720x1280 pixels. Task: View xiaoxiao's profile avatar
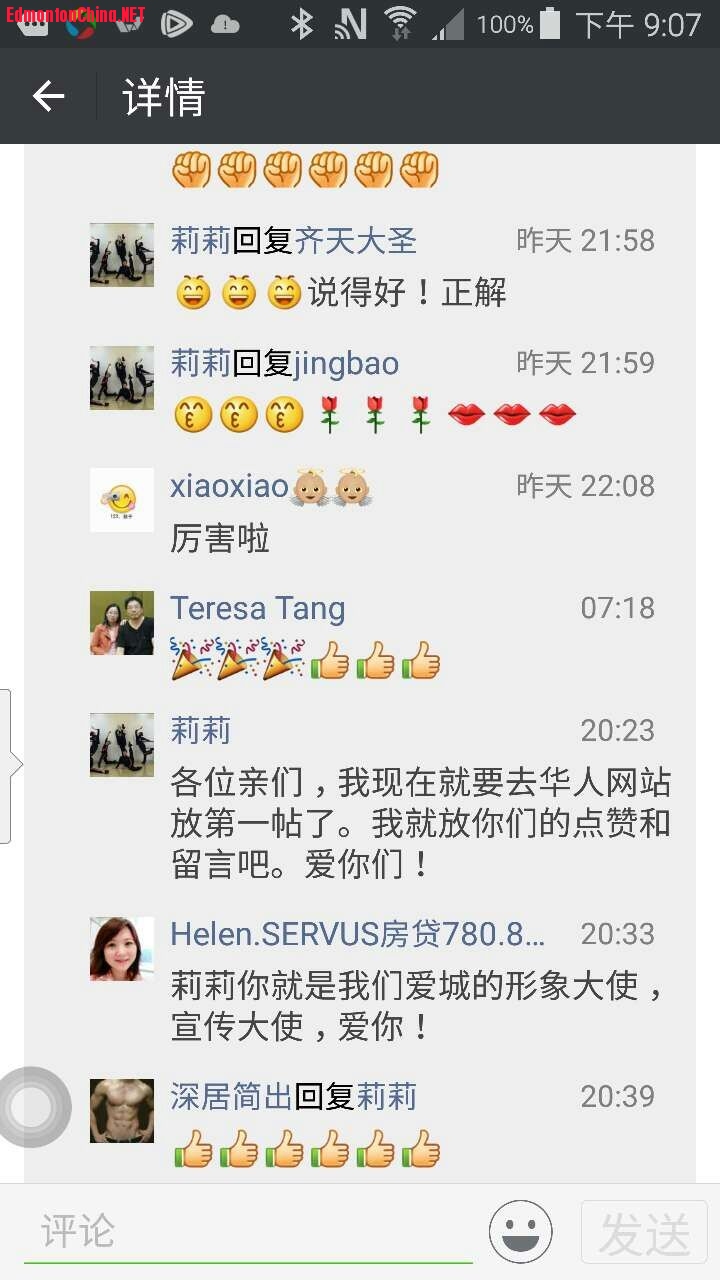[122, 500]
